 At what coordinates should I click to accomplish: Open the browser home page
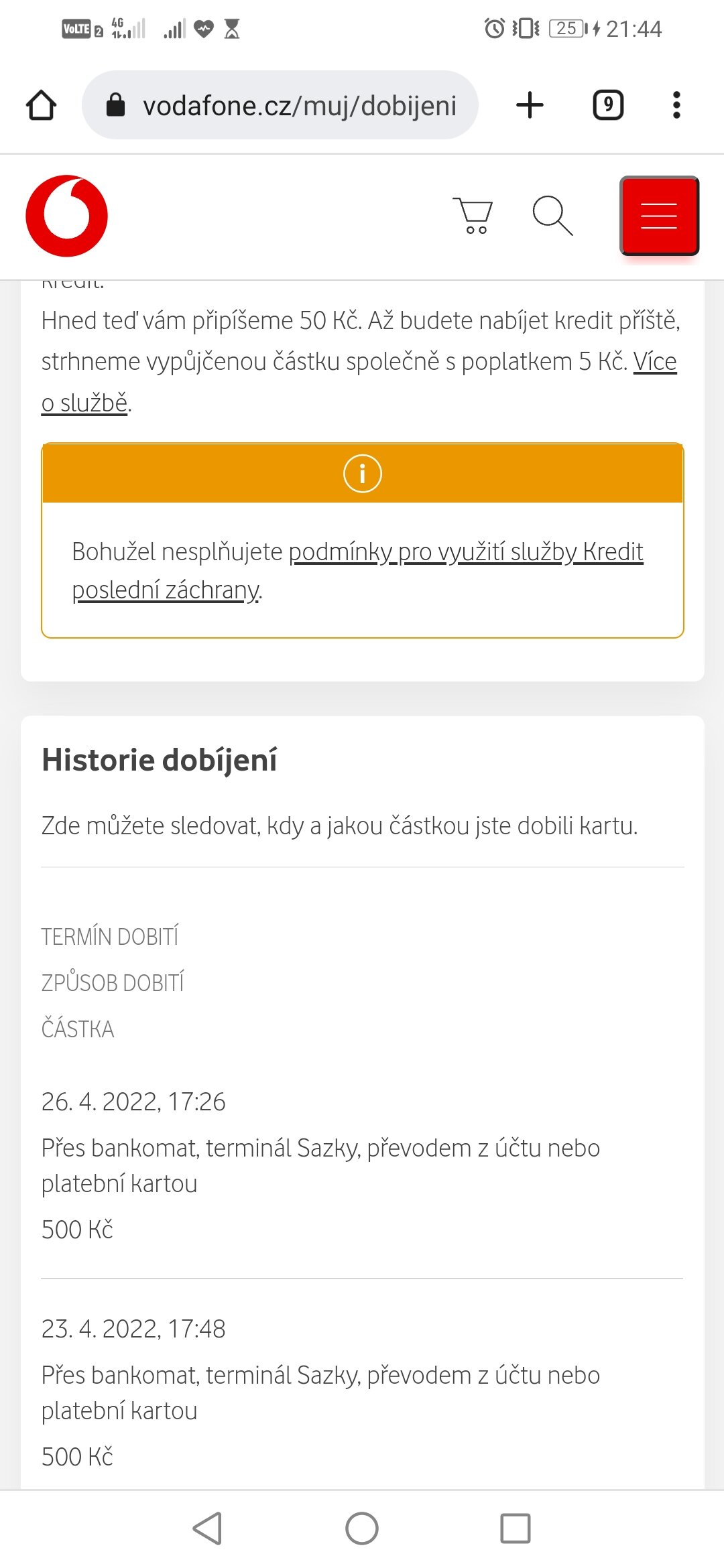point(41,105)
